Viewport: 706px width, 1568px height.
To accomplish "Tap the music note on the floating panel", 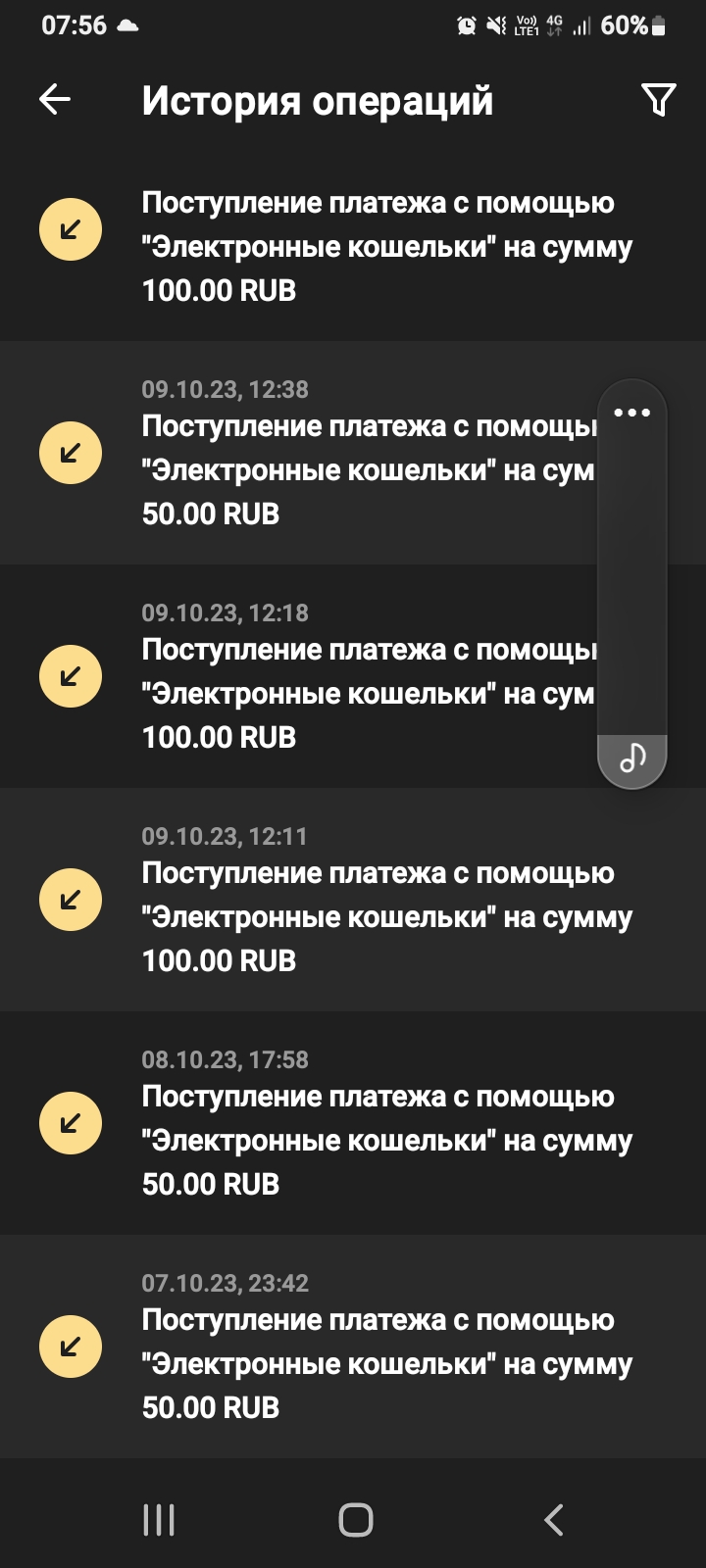I will (632, 758).
